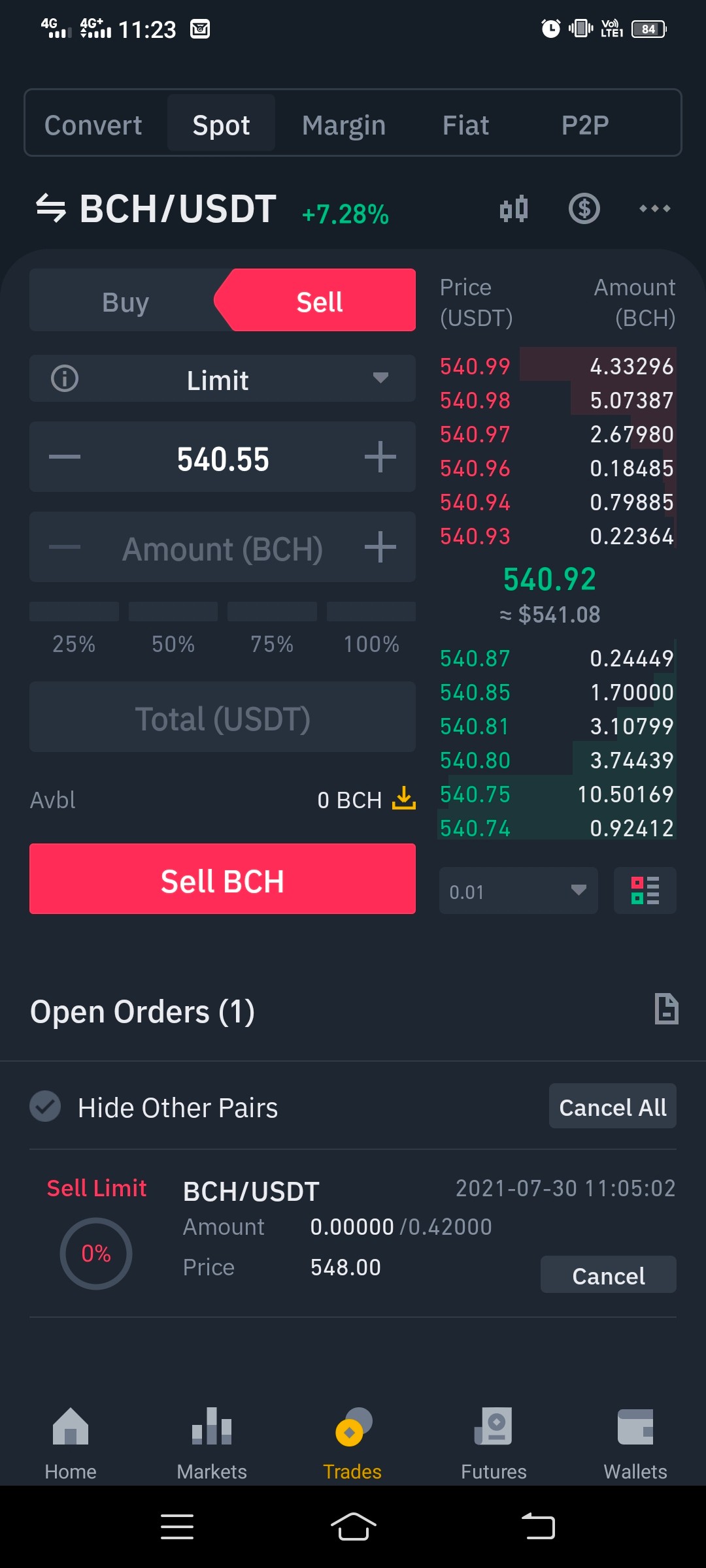The width and height of the screenshot is (706, 1568).
Task: Tap the Sell BCH button
Action: (x=222, y=879)
